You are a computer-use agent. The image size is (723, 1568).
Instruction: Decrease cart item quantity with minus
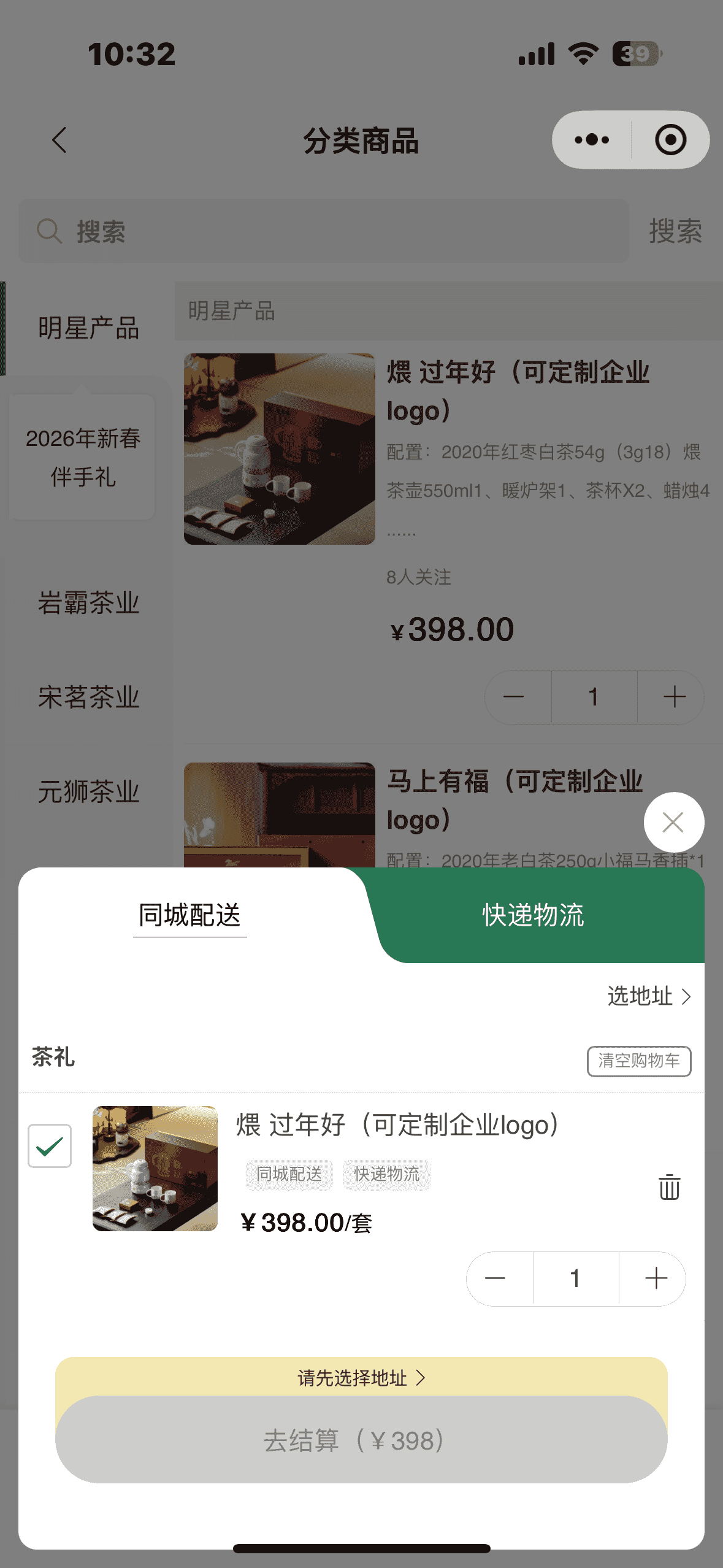point(495,1278)
